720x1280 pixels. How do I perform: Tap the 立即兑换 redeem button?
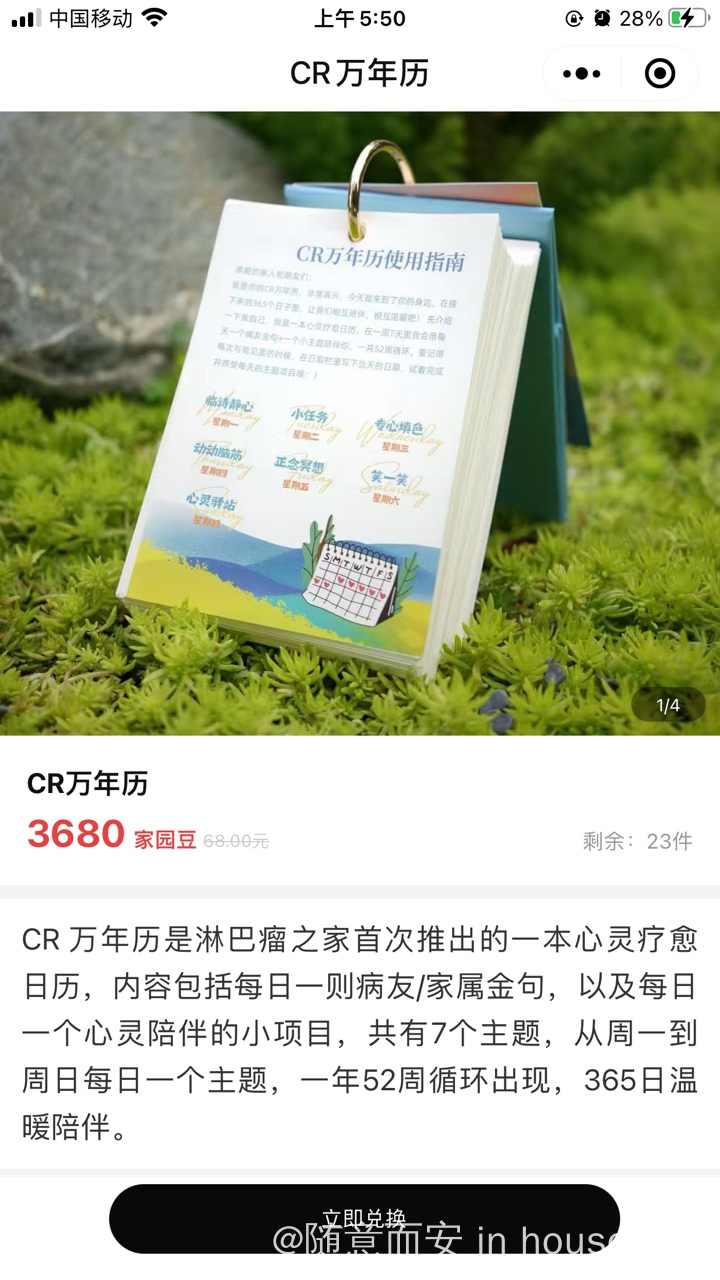pos(364,1219)
